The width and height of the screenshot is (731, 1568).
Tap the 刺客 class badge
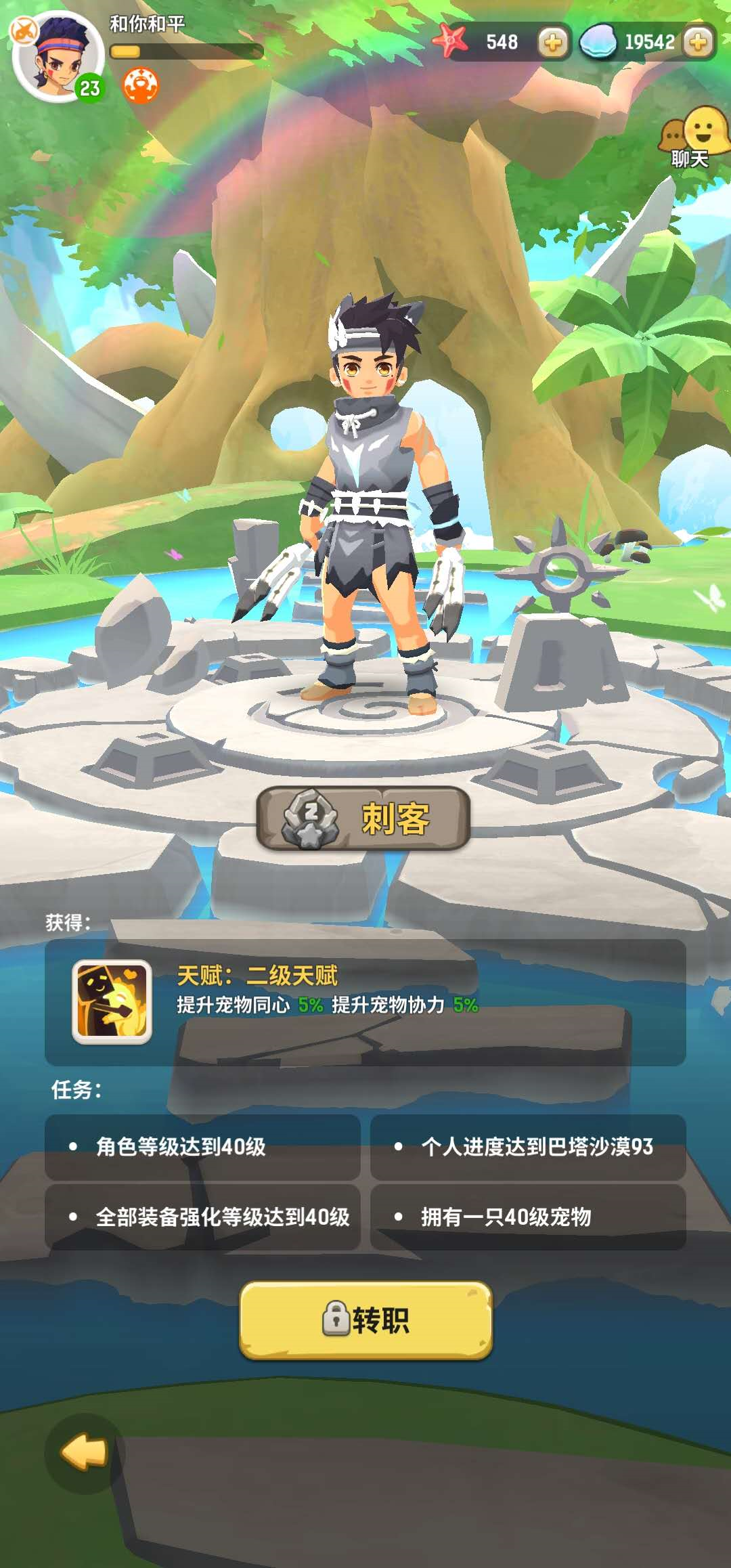[363, 819]
